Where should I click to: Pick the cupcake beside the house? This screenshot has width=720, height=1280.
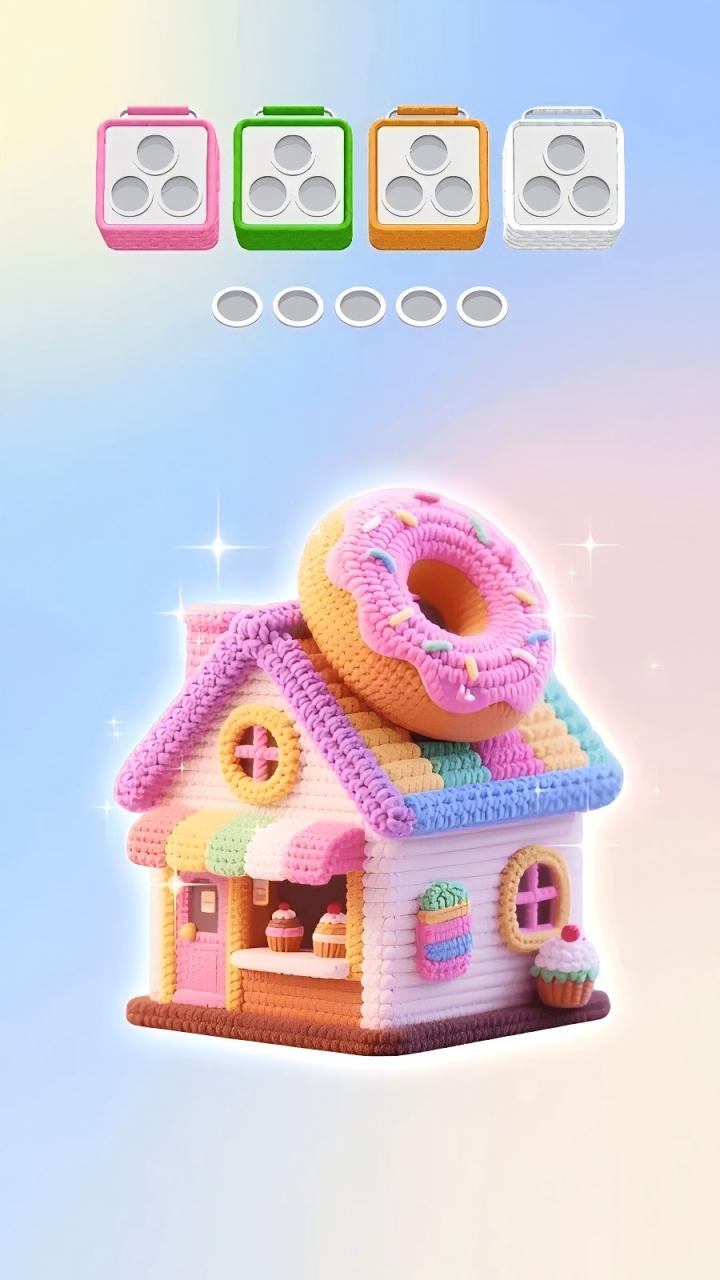click(565, 968)
